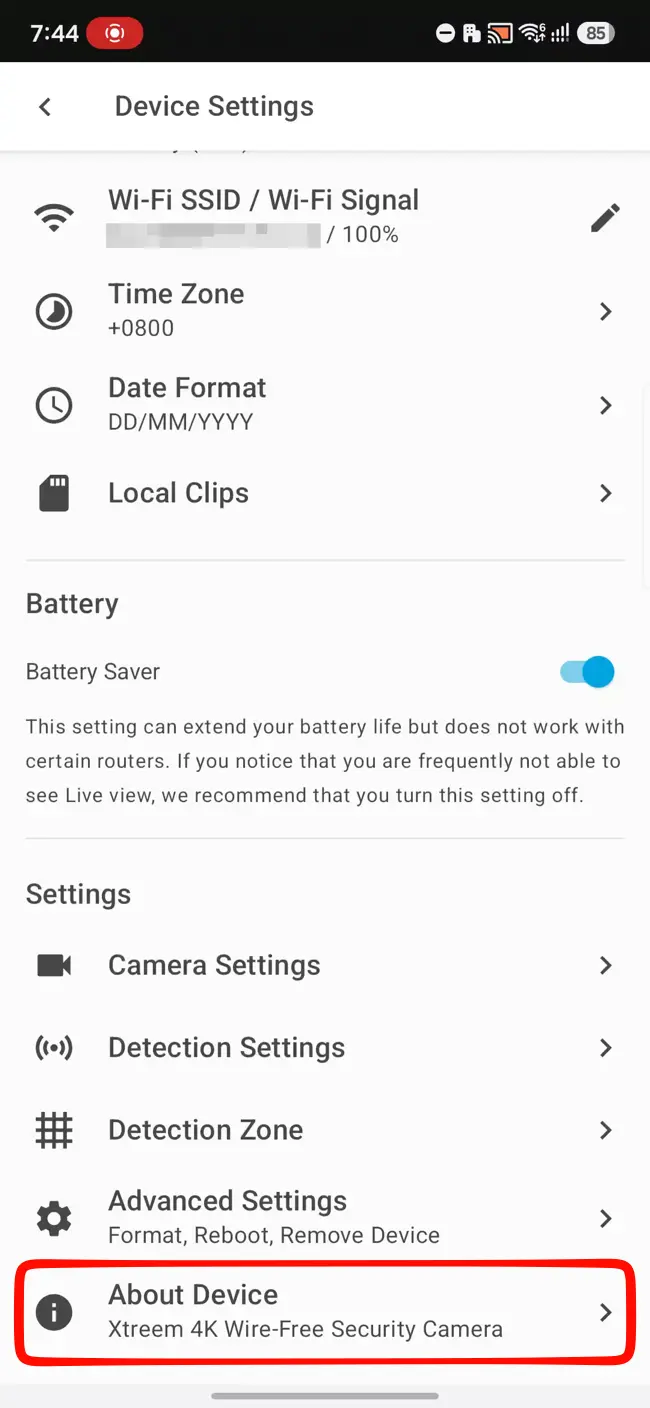Viewport: 650px width, 1408px height.
Task: Open Detection Settings
Action: pos(325,1047)
